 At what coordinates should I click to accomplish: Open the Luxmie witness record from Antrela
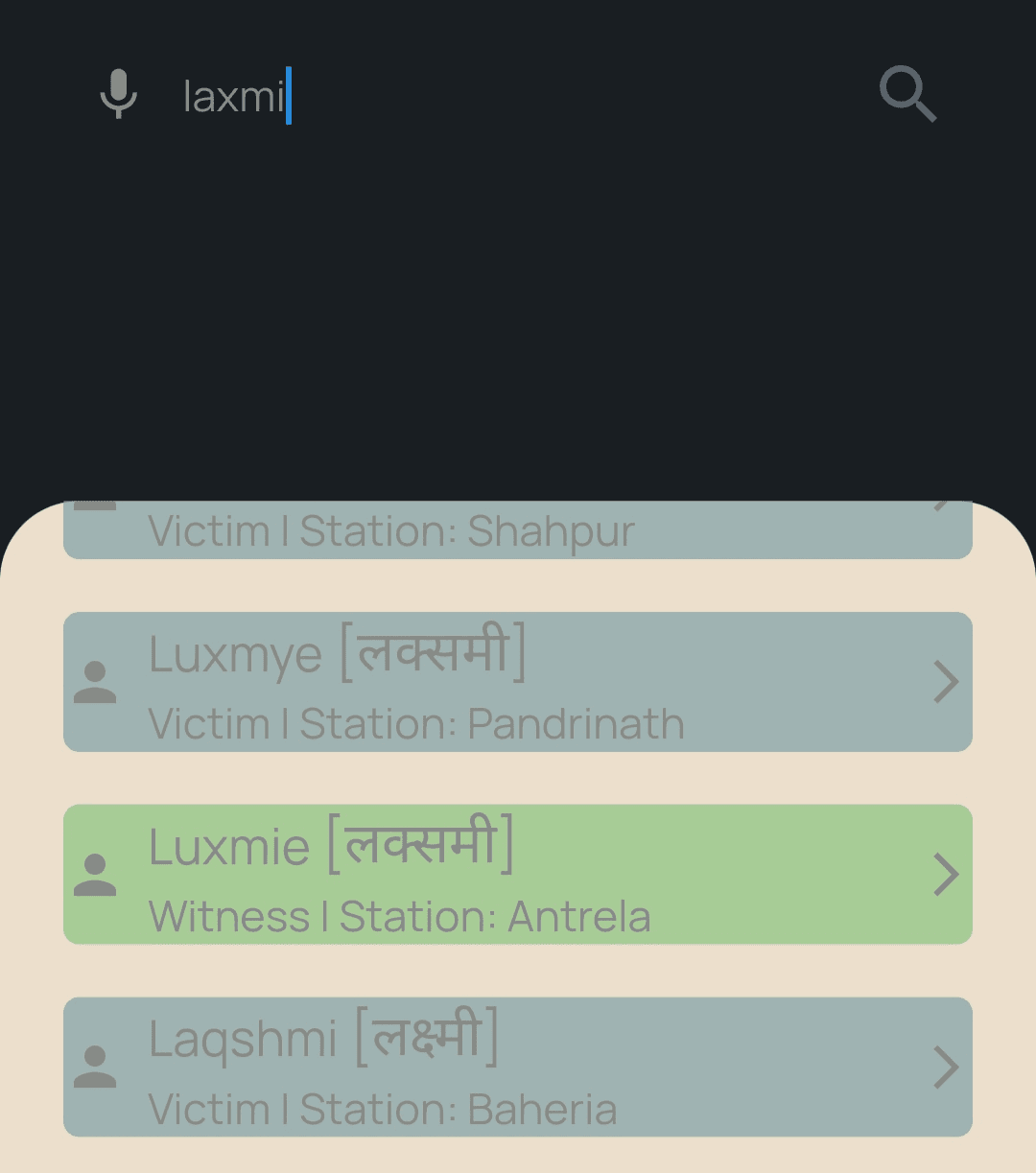(518, 875)
